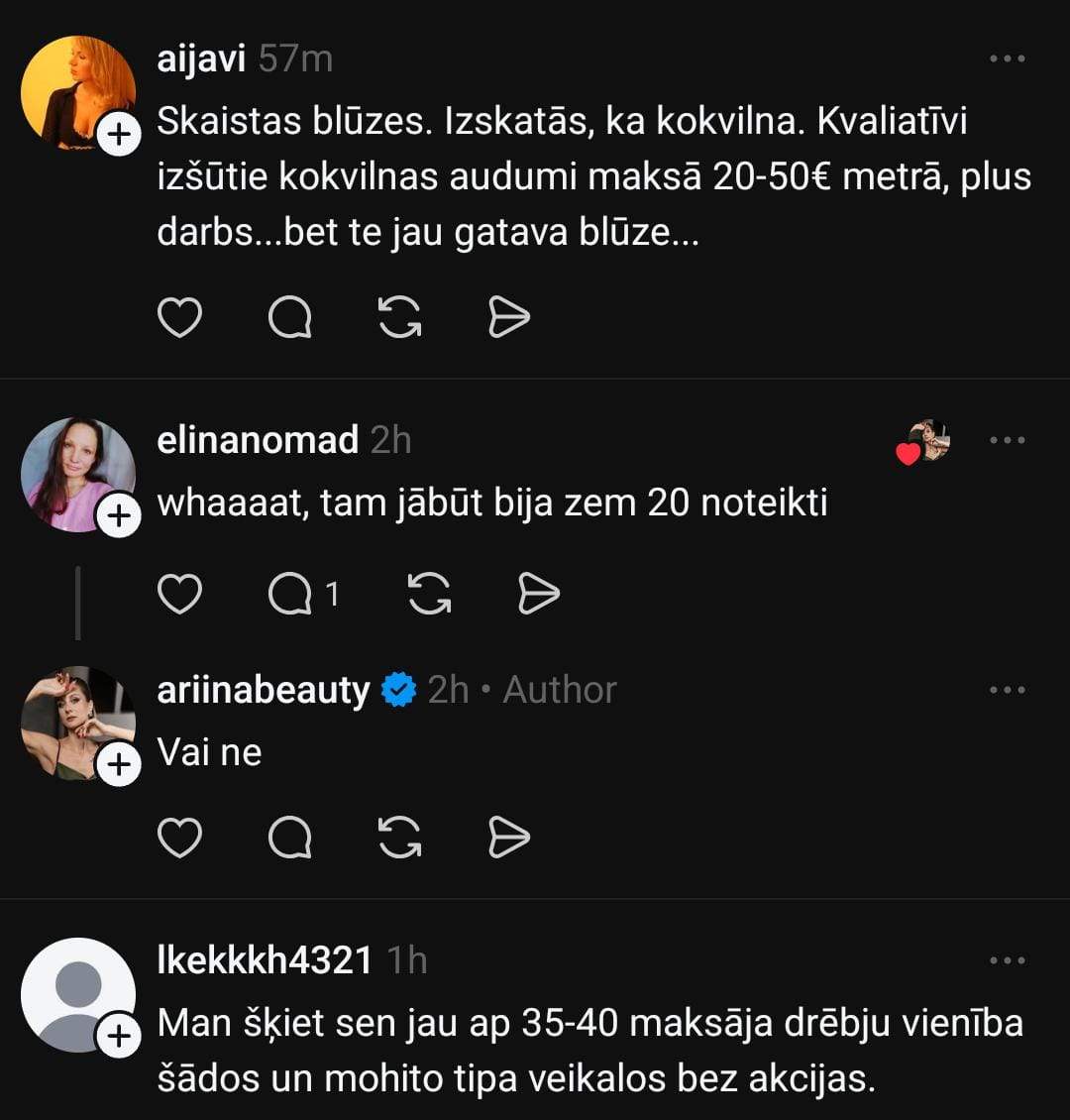Share aijavi's comment
Screen dimensions: 1070x1120
(x=509, y=318)
